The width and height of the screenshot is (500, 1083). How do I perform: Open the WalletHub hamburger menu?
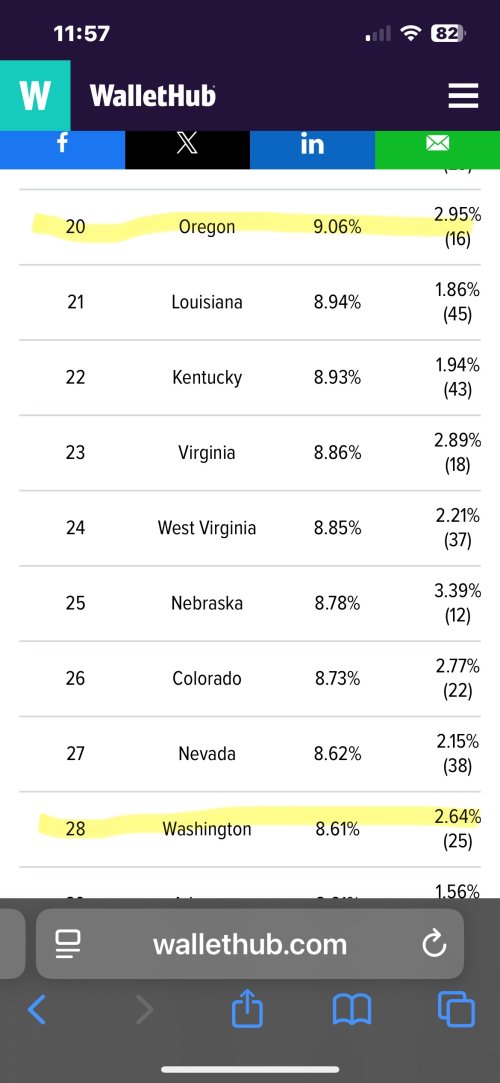coord(463,95)
